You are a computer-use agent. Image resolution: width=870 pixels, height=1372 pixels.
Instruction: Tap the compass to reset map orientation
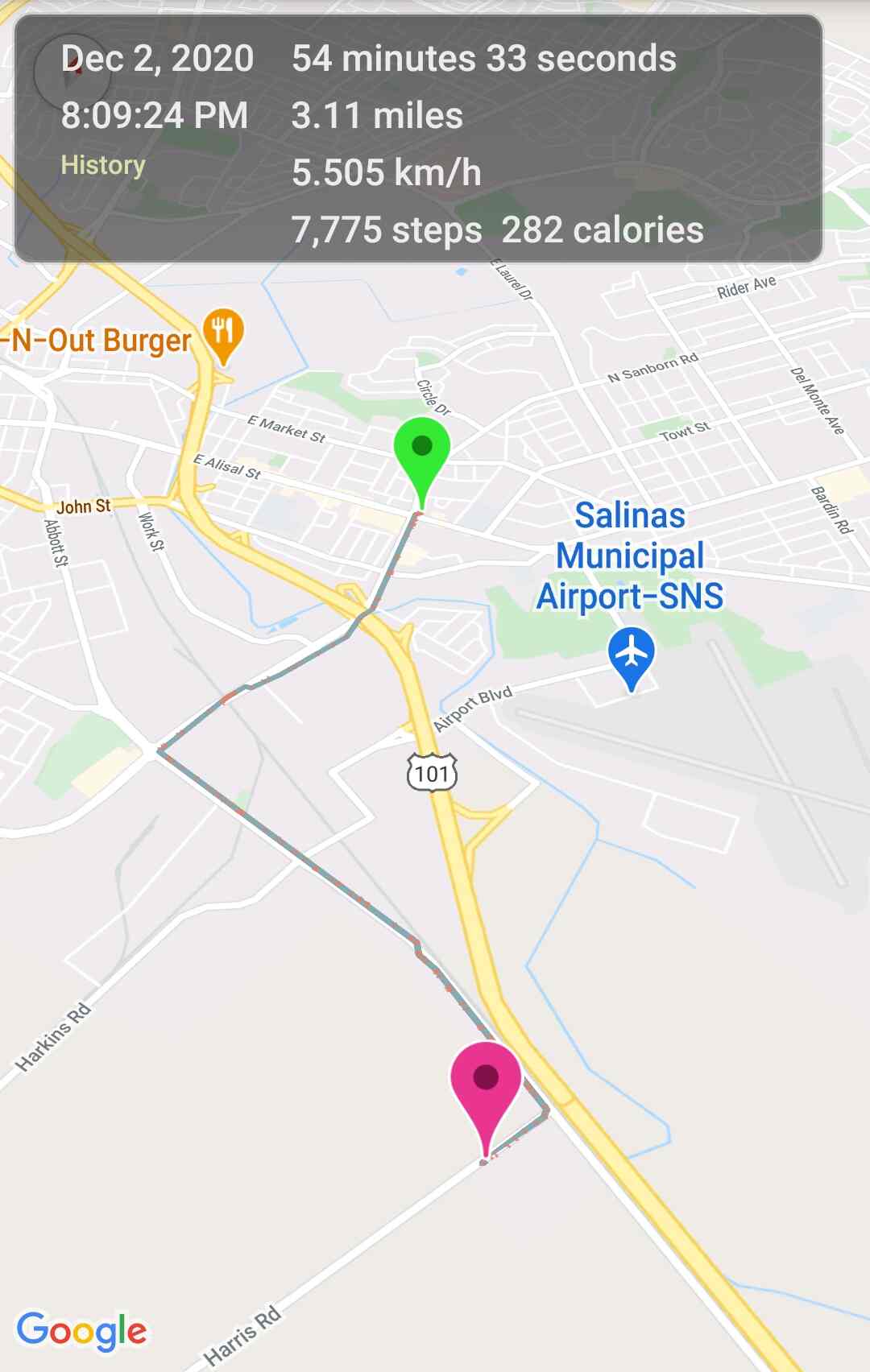71,72
